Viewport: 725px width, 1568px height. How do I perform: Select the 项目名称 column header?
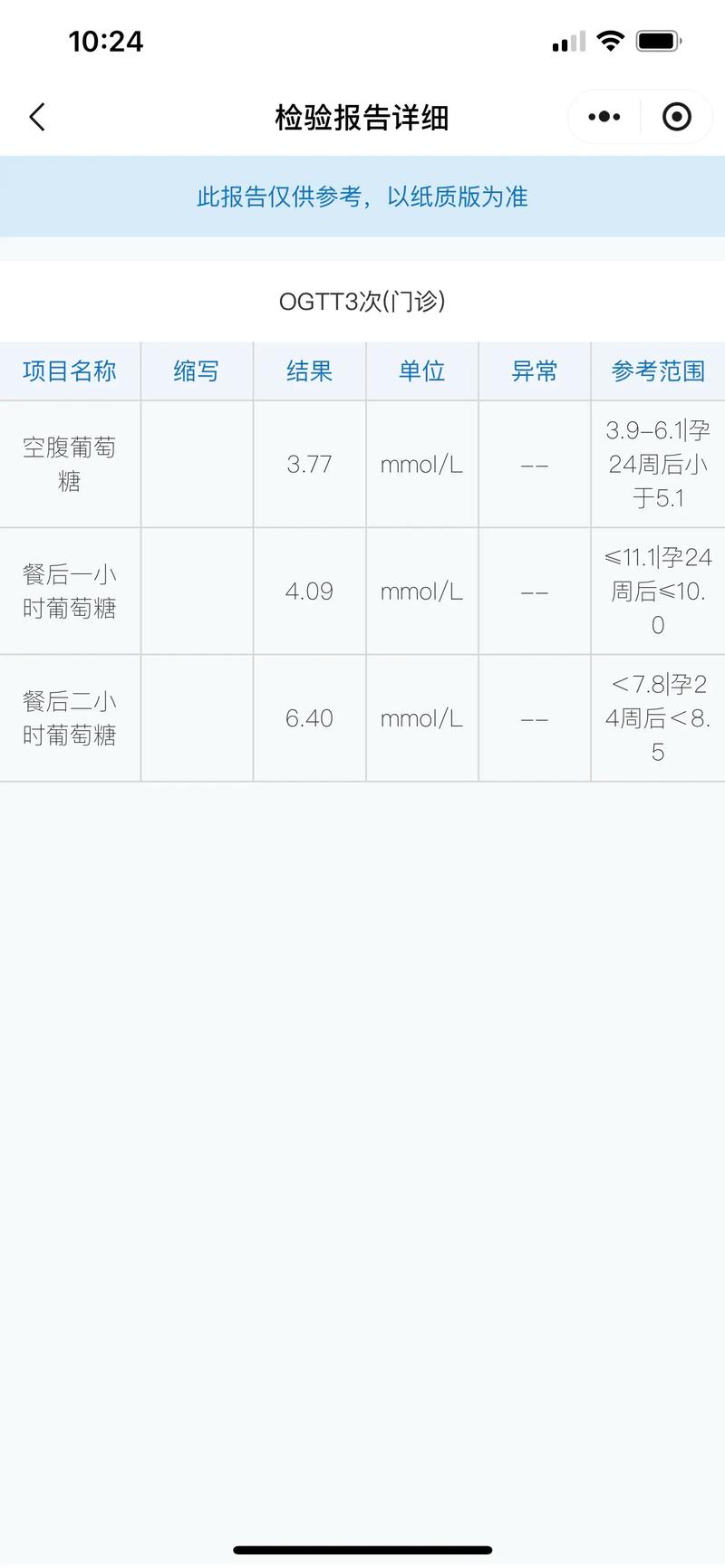(69, 370)
